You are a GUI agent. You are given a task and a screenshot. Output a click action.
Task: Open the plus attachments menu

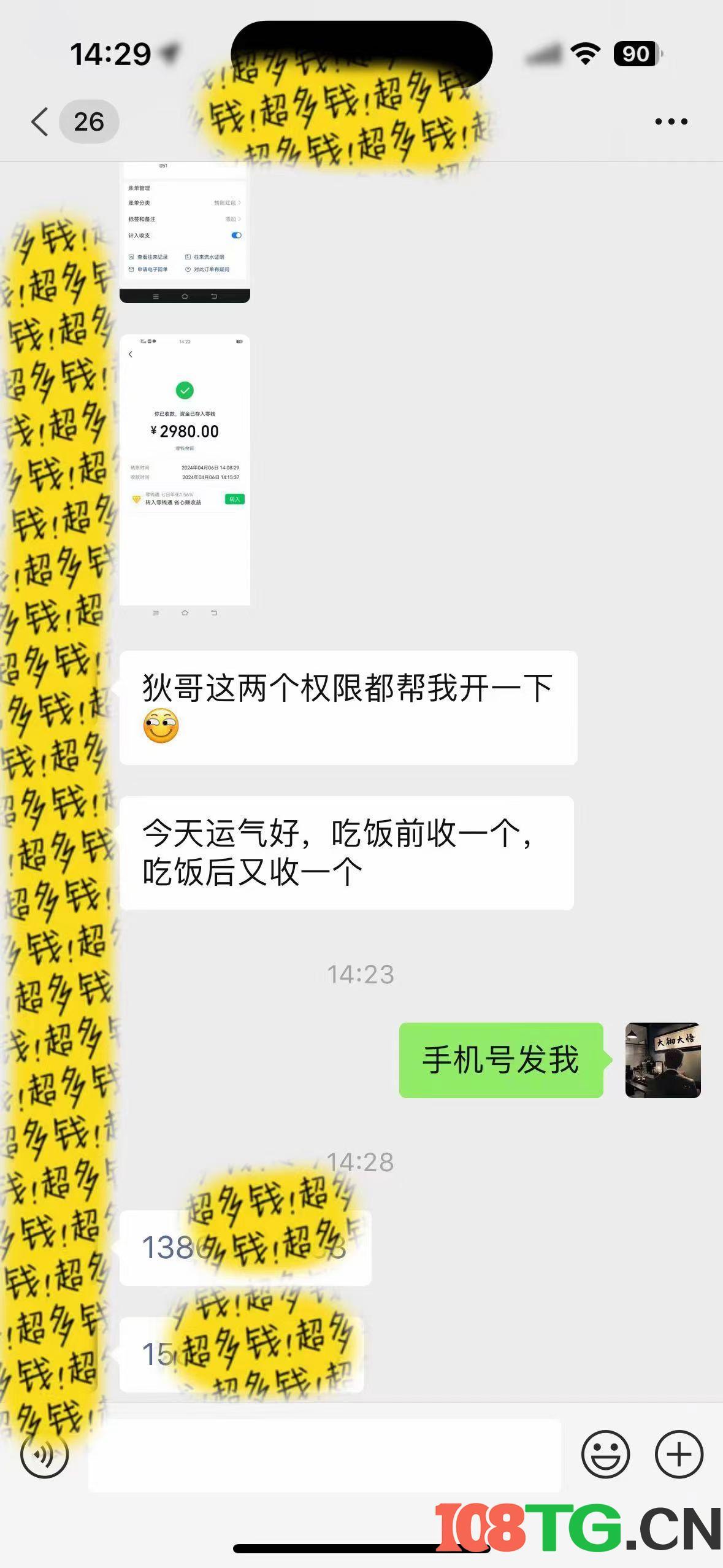point(679,1454)
